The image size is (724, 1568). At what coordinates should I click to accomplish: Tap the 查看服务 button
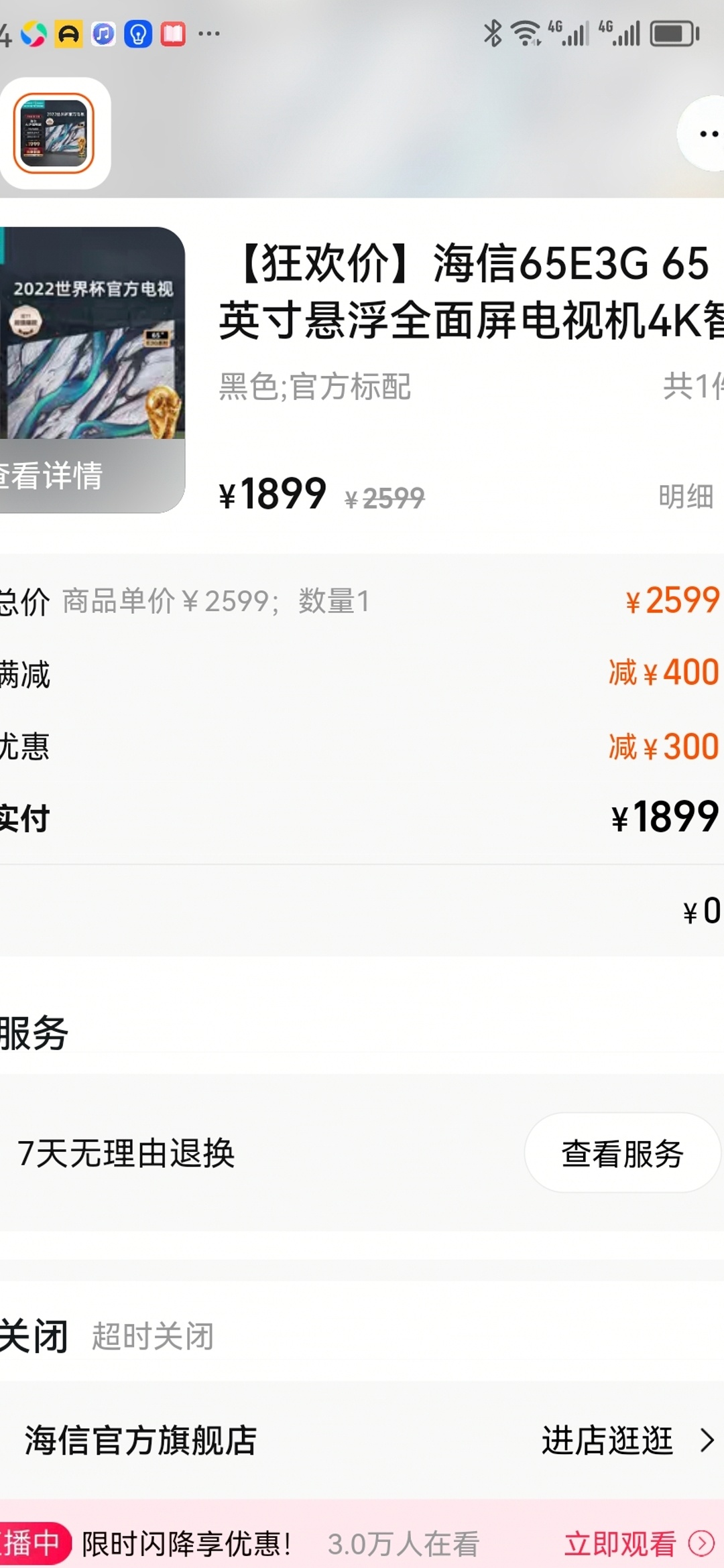[x=622, y=1153]
